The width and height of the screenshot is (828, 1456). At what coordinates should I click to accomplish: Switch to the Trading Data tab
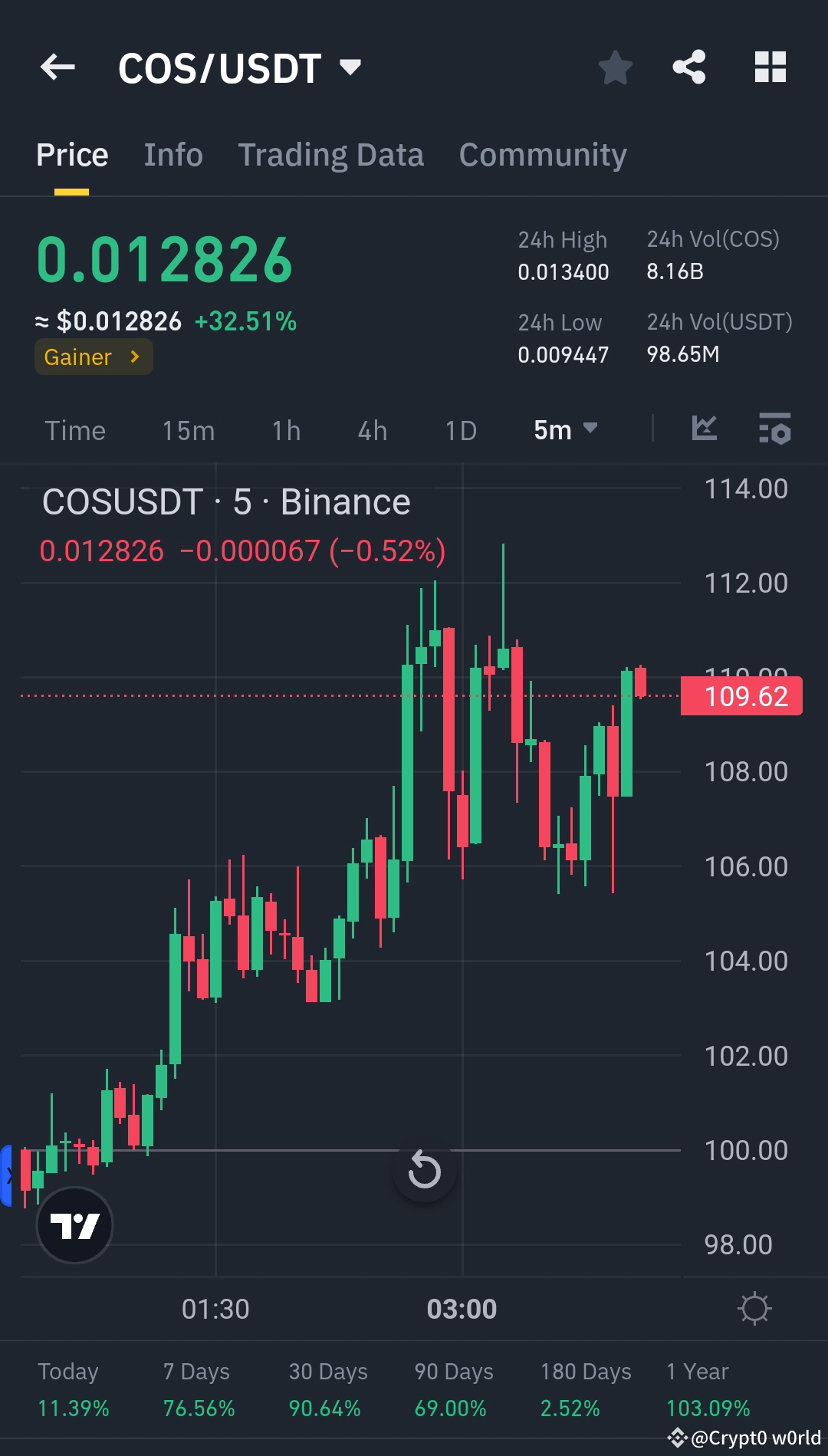pyautogui.click(x=331, y=154)
